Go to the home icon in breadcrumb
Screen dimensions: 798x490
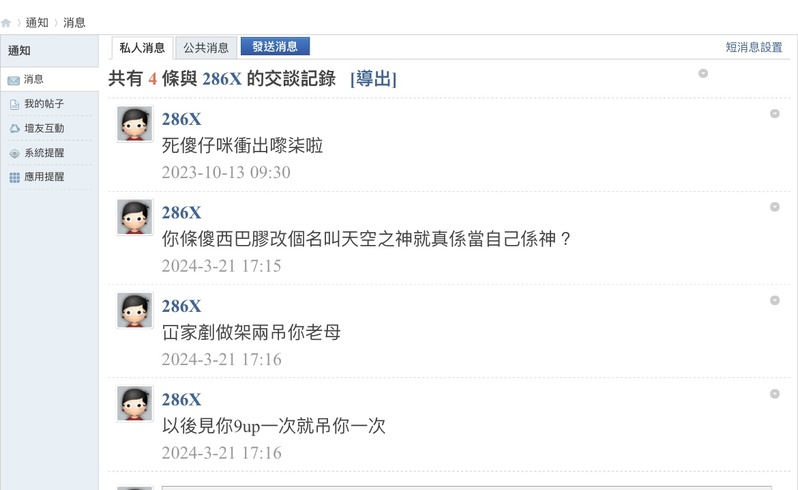click(x=6, y=22)
